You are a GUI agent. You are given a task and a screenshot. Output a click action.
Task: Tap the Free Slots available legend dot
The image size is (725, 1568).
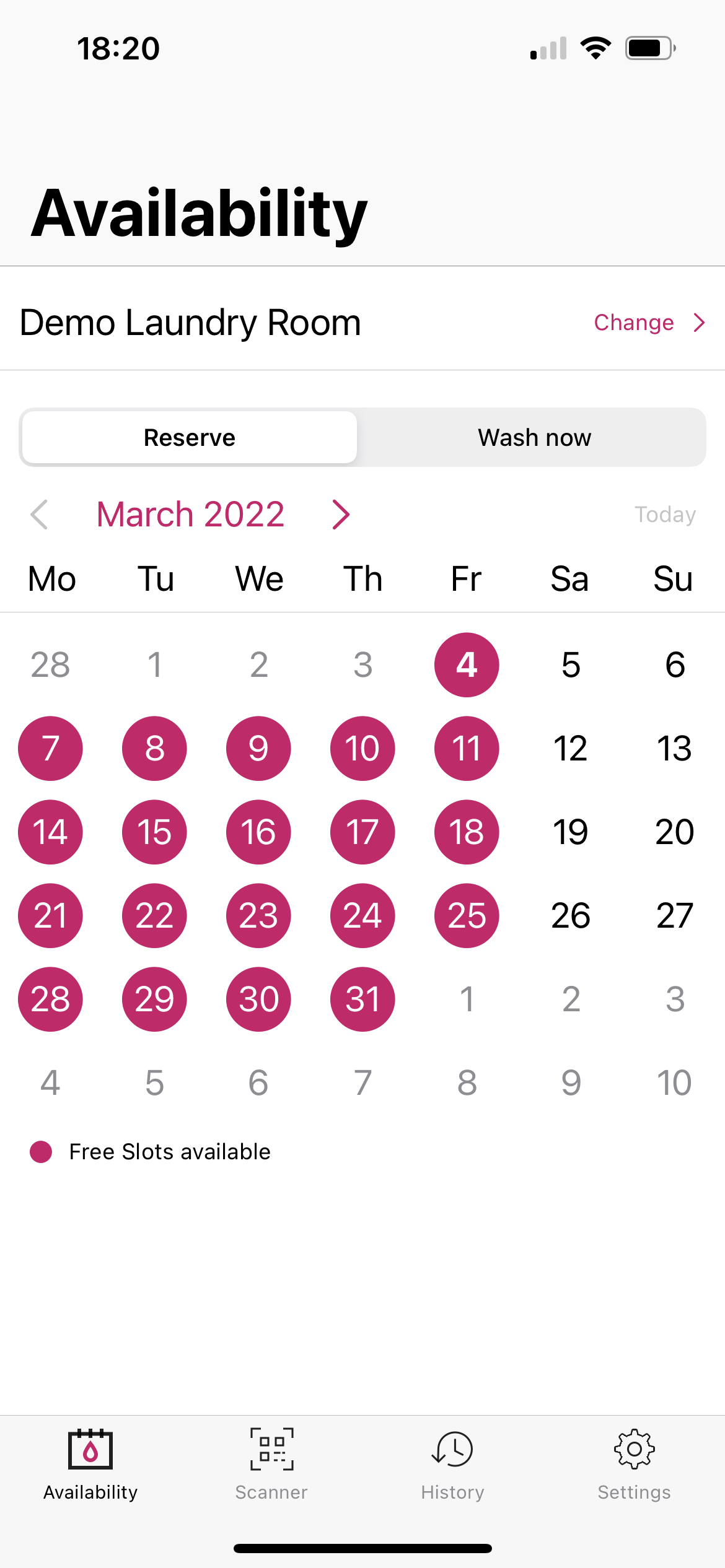click(x=42, y=1151)
